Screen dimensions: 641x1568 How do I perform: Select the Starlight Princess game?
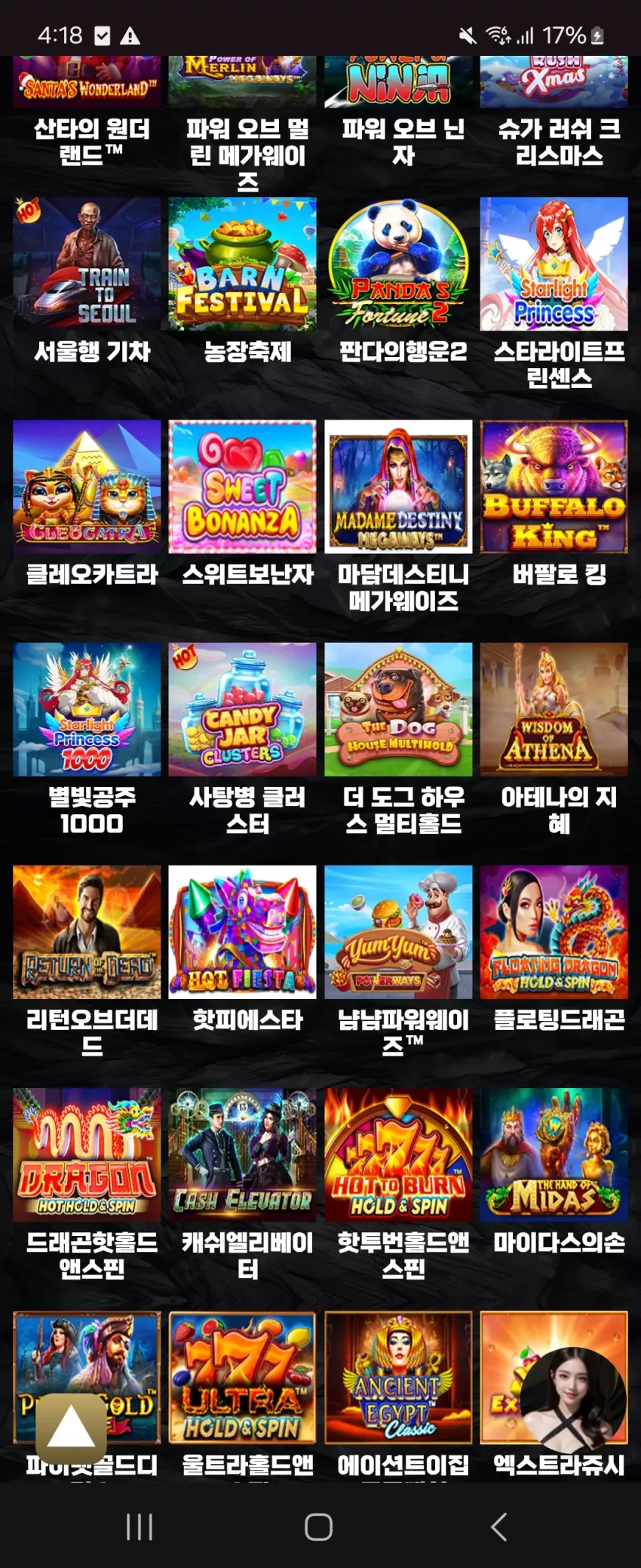tap(554, 264)
